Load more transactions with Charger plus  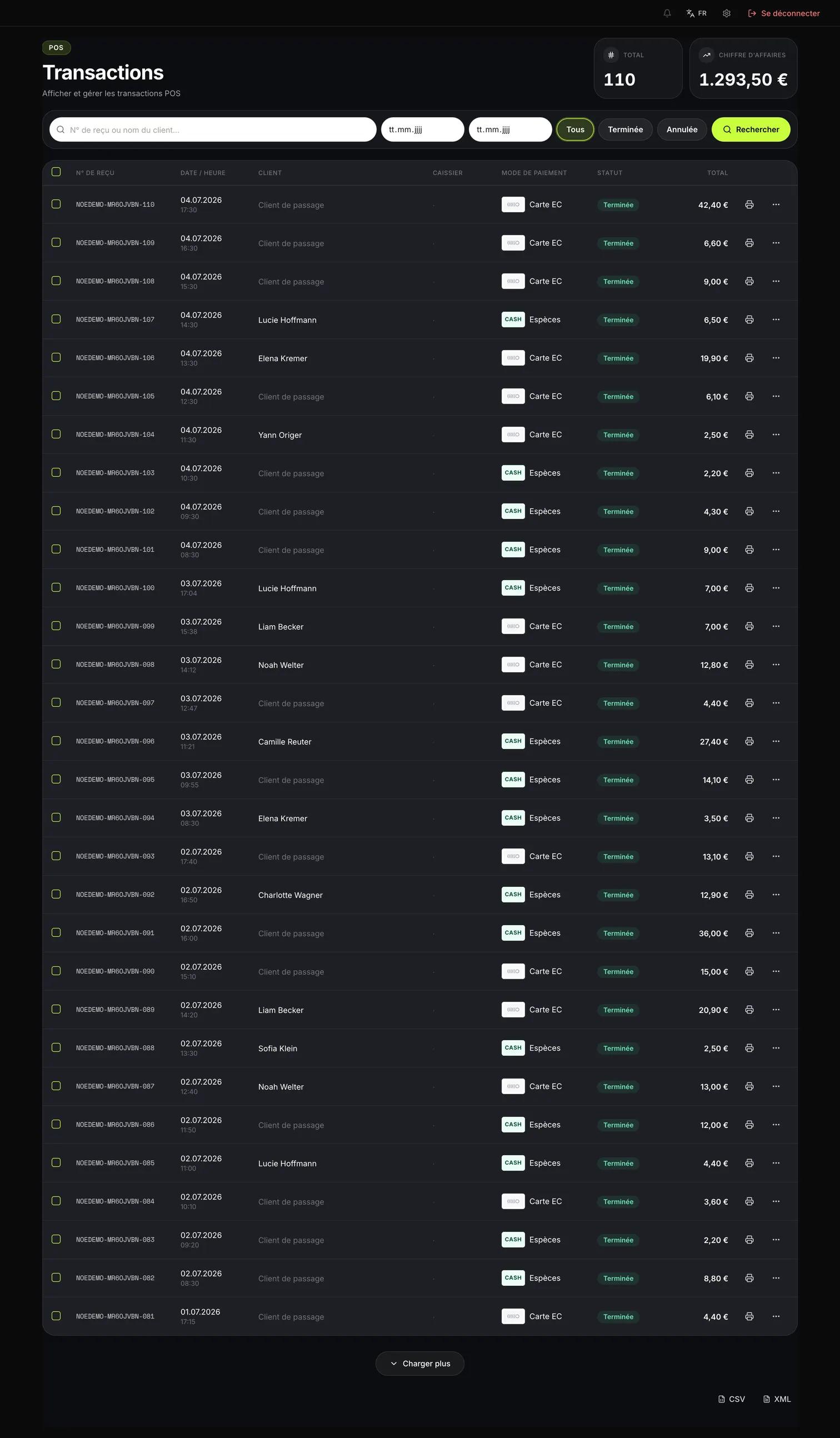pos(419,1363)
